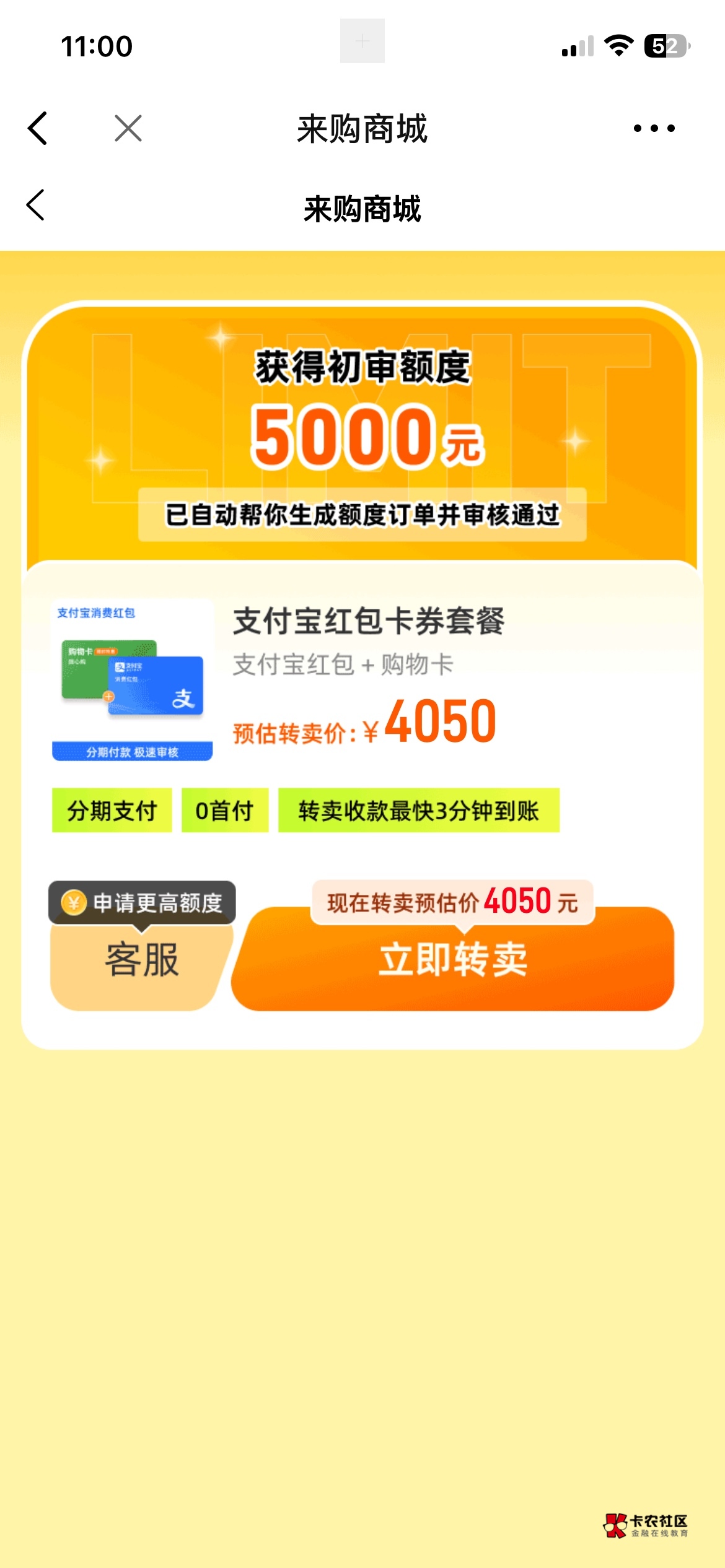The height and width of the screenshot is (1568, 725).
Task: Open the three-dot overflow menu
Action: click(654, 128)
